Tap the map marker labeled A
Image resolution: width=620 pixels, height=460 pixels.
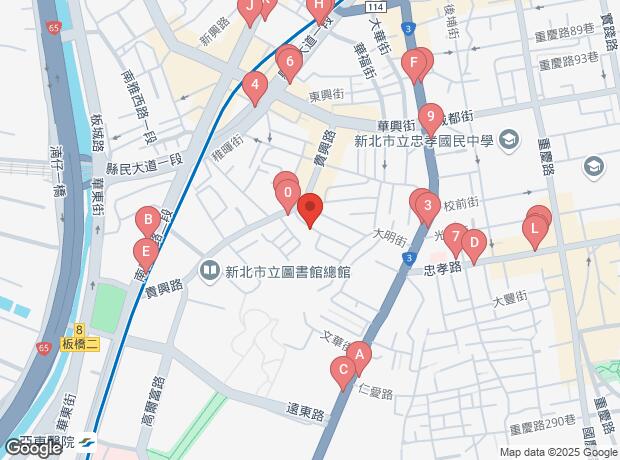coord(359,353)
